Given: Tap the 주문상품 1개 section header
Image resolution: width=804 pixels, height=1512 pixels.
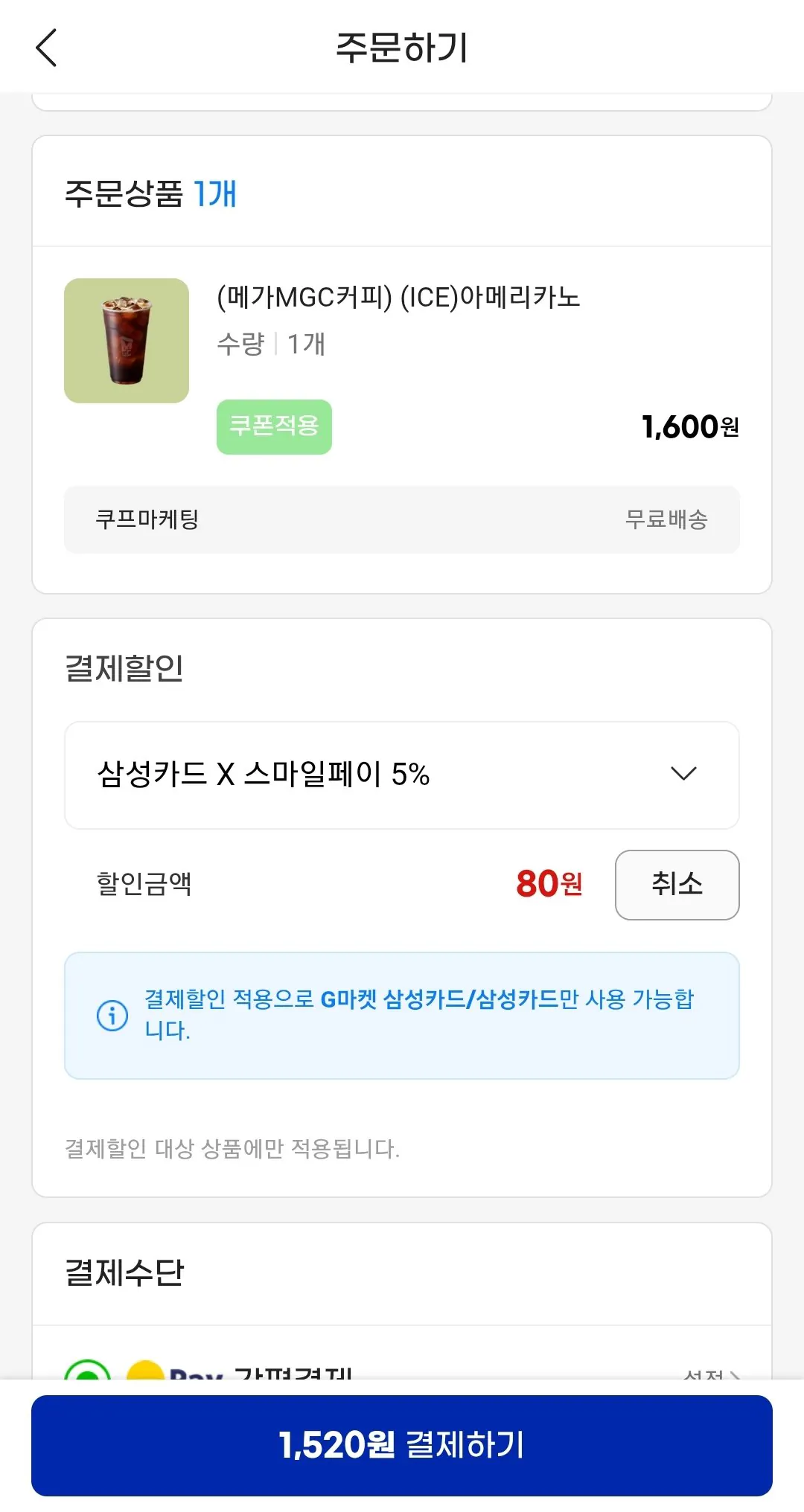Looking at the screenshot, I should point(149,194).
